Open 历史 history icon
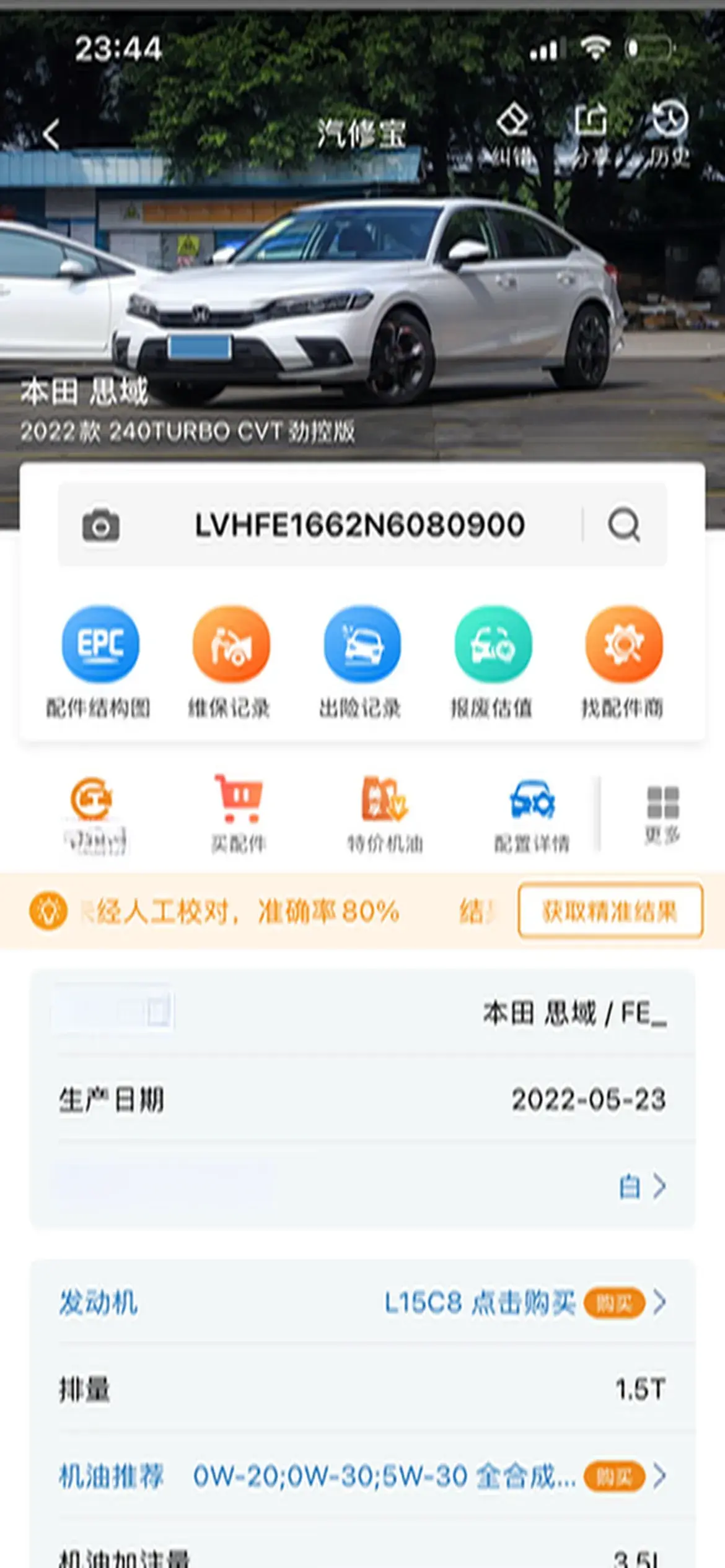The height and width of the screenshot is (1568, 725). 669,132
